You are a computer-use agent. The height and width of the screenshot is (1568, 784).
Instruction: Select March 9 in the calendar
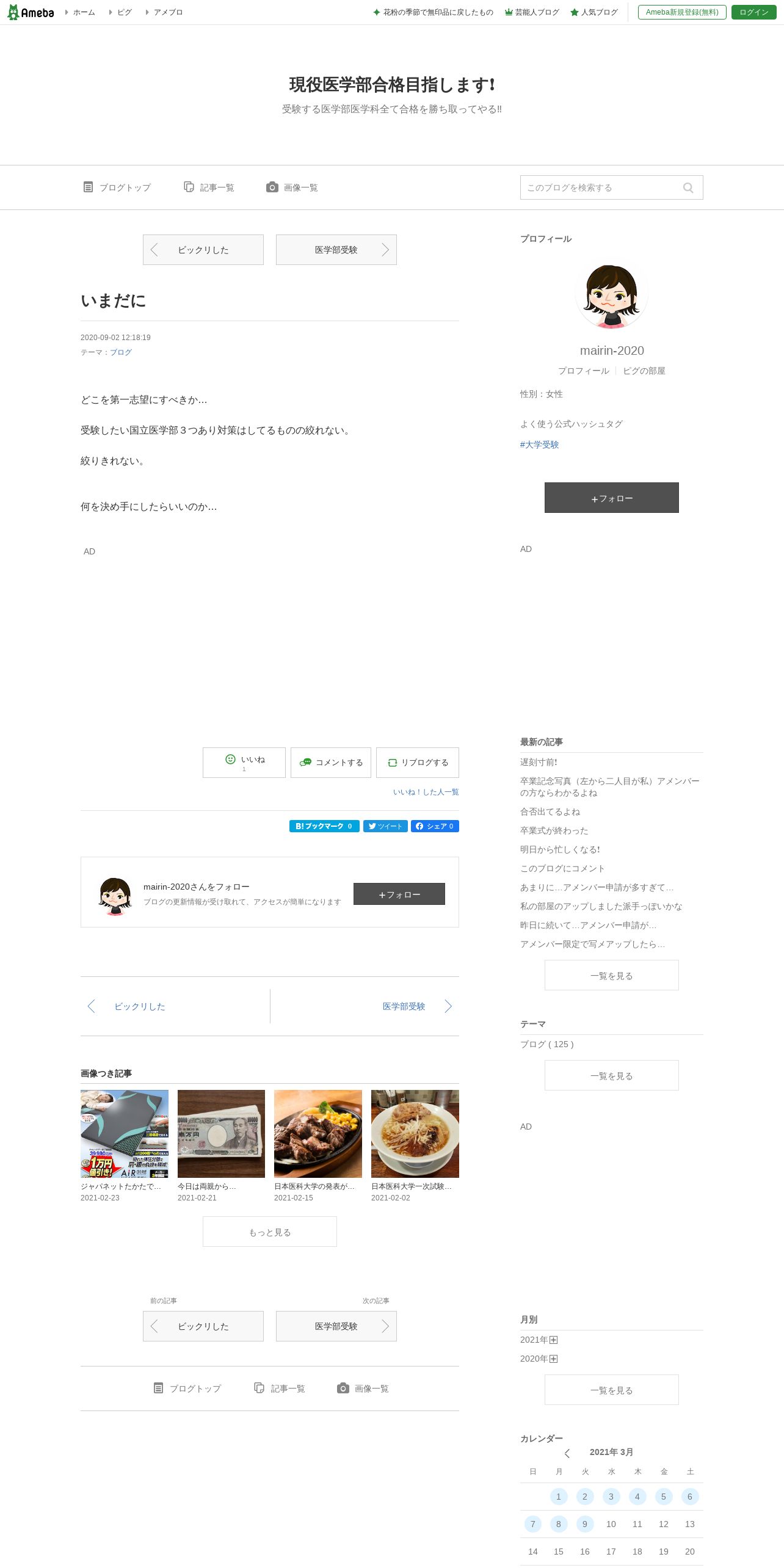pos(585,1524)
